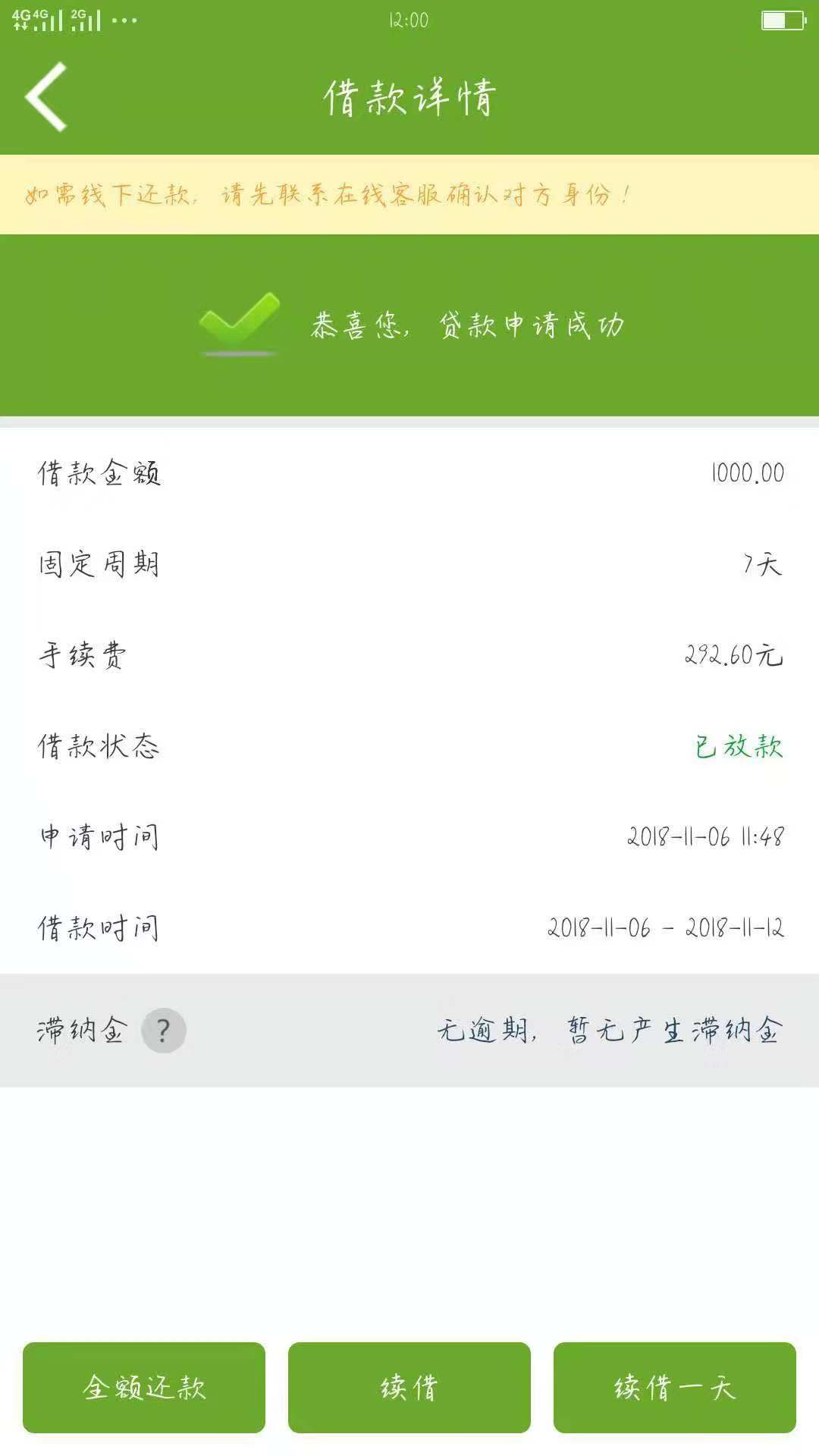Choose 续借一天 to extend one day
Screen dimensions: 819x1456
click(675, 1387)
